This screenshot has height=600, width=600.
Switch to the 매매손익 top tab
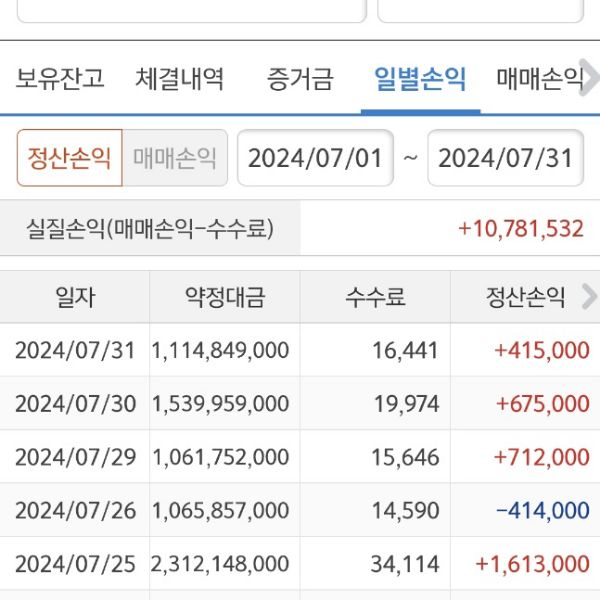(538, 80)
